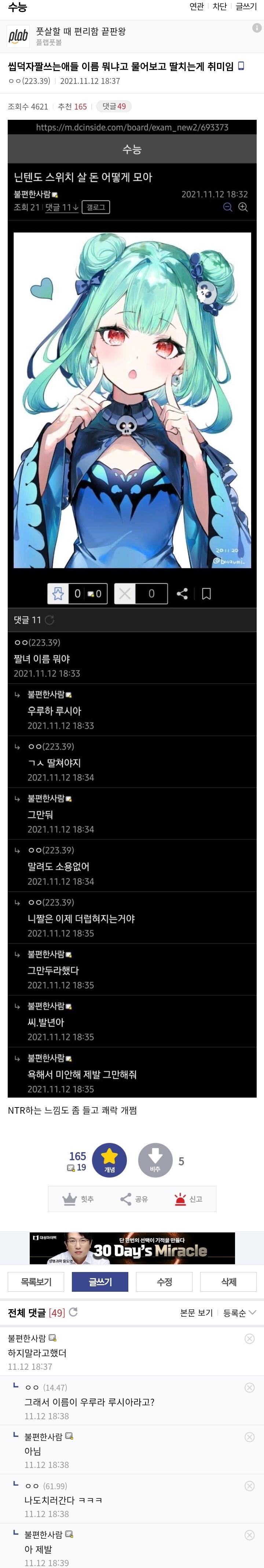Screen dimensions: 264x1568
Task: Write a new post with the blue 글쓰기 button
Action: (100, 1281)
